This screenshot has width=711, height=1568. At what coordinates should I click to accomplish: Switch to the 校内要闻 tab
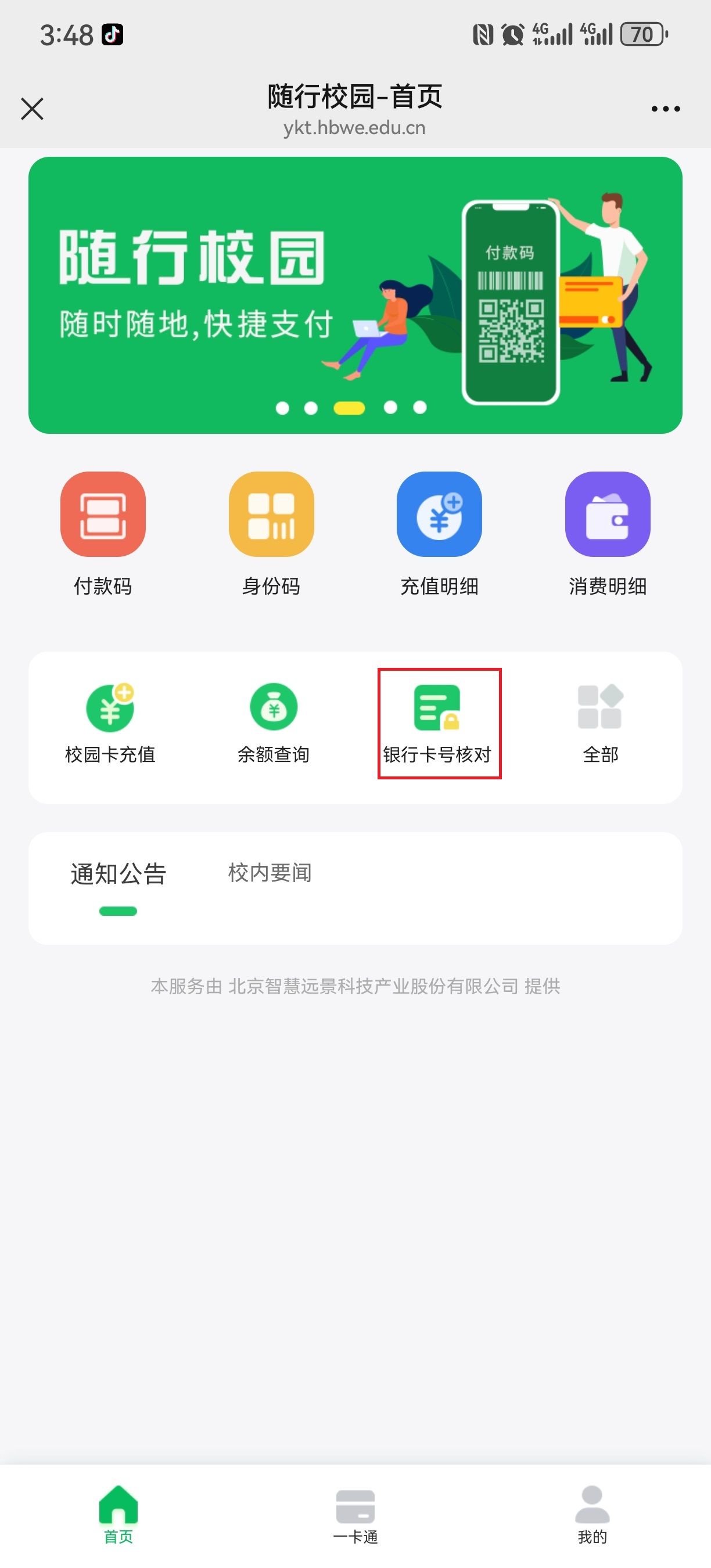(x=270, y=873)
